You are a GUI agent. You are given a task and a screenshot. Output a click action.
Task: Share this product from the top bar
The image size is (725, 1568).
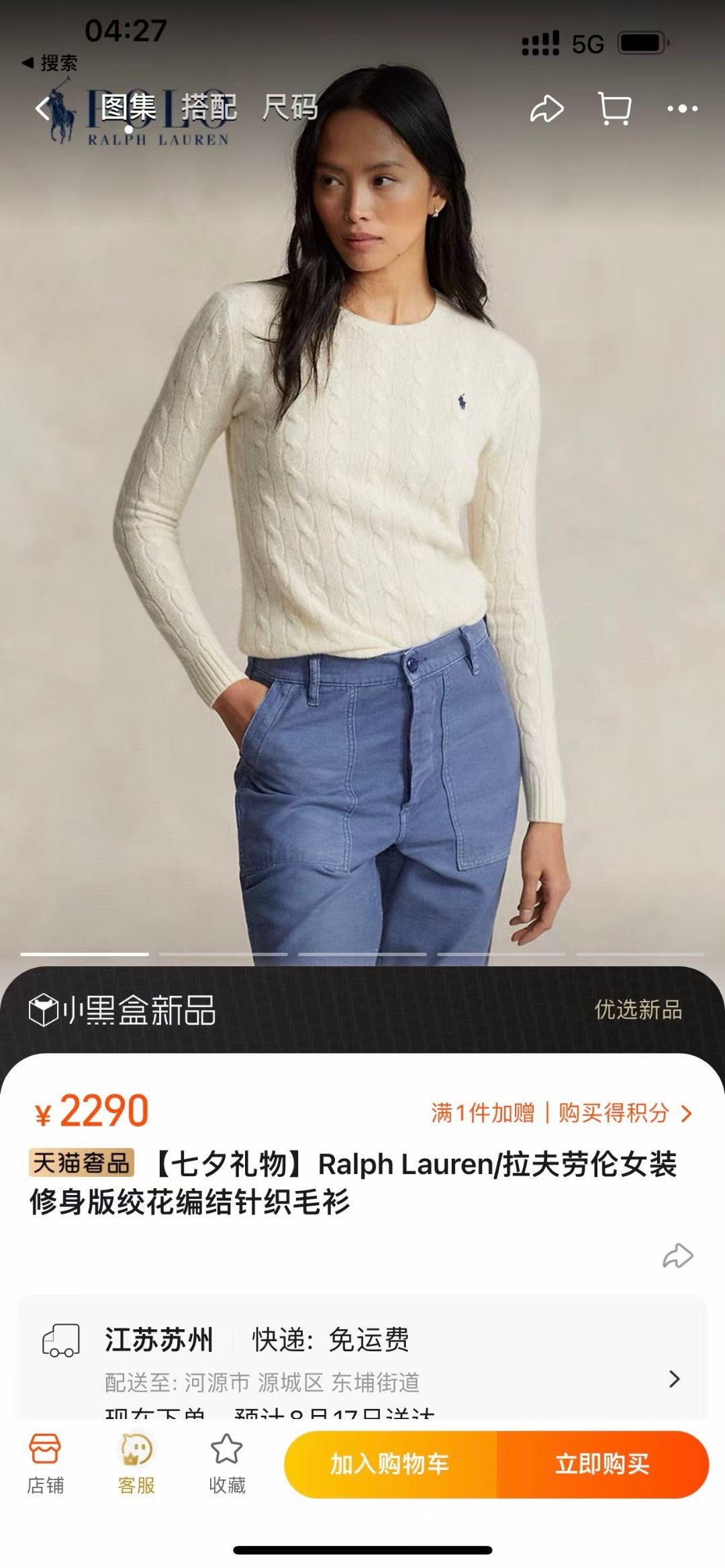tap(547, 109)
